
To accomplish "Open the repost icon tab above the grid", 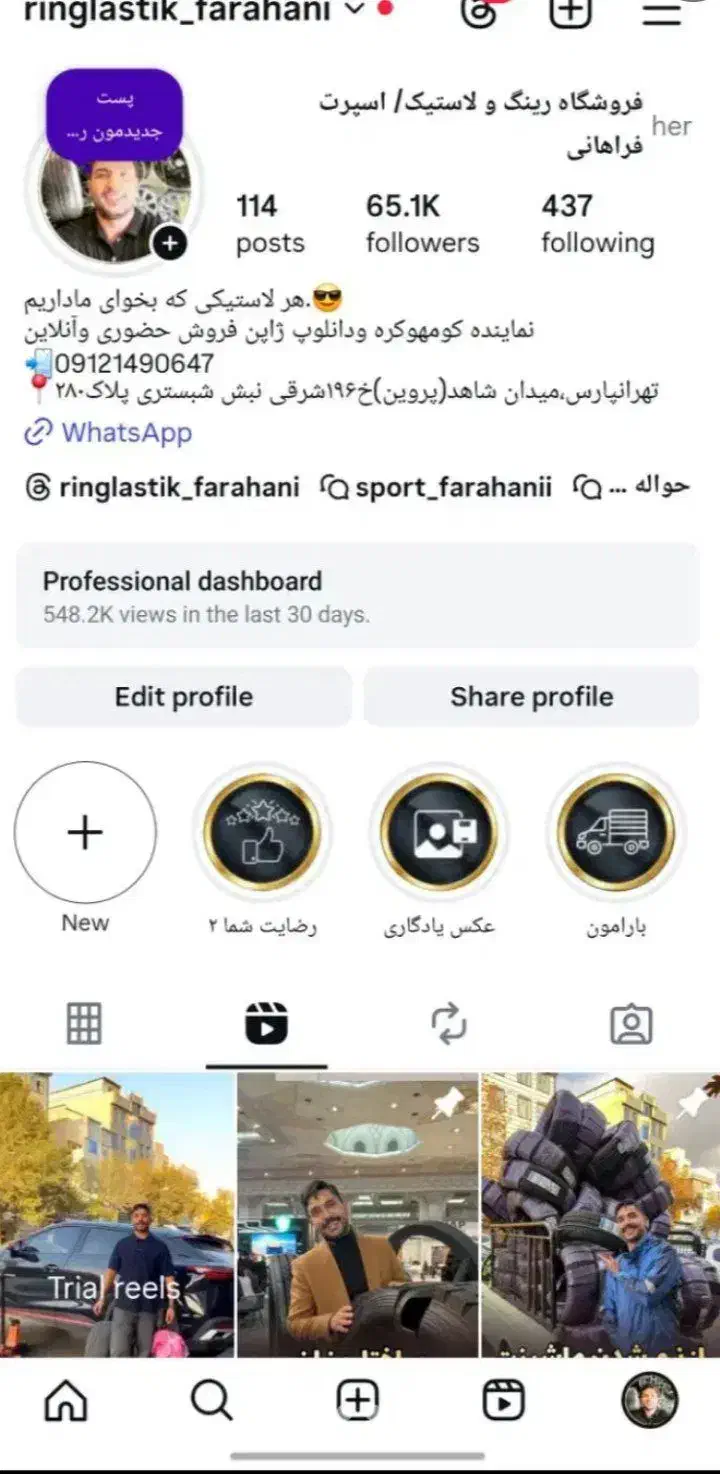I will tap(449, 1023).
